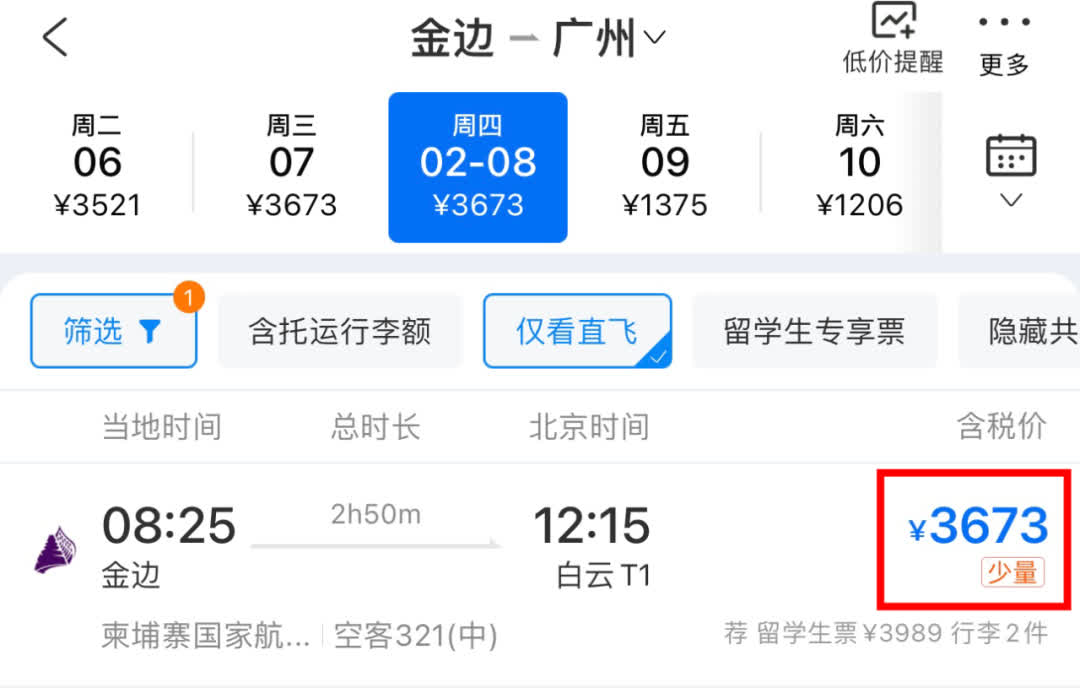The width and height of the screenshot is (1080, 688).
Task: Open the 金边–广州 route dropdown
Action: pos(538,39)
